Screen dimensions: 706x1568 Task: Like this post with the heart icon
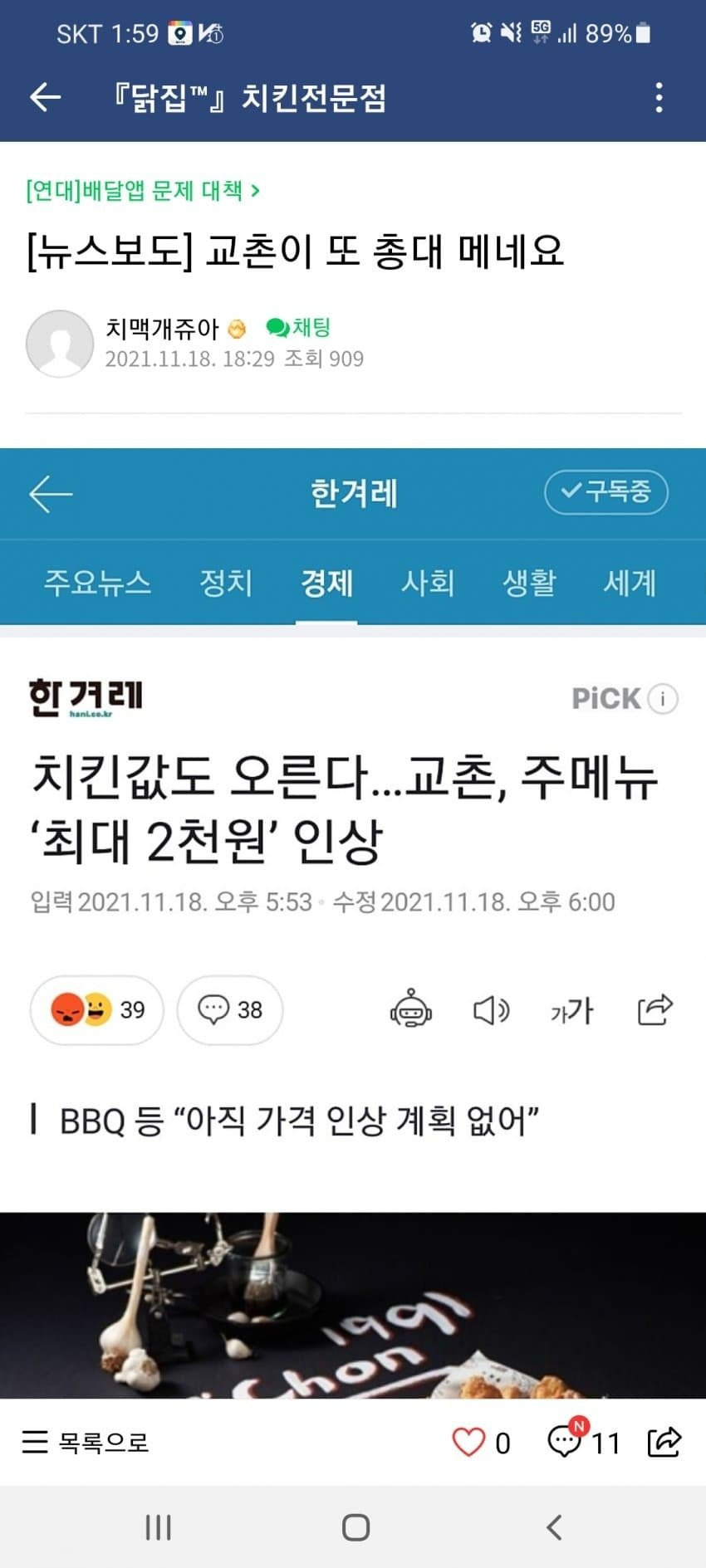[x=468, y=1442]
